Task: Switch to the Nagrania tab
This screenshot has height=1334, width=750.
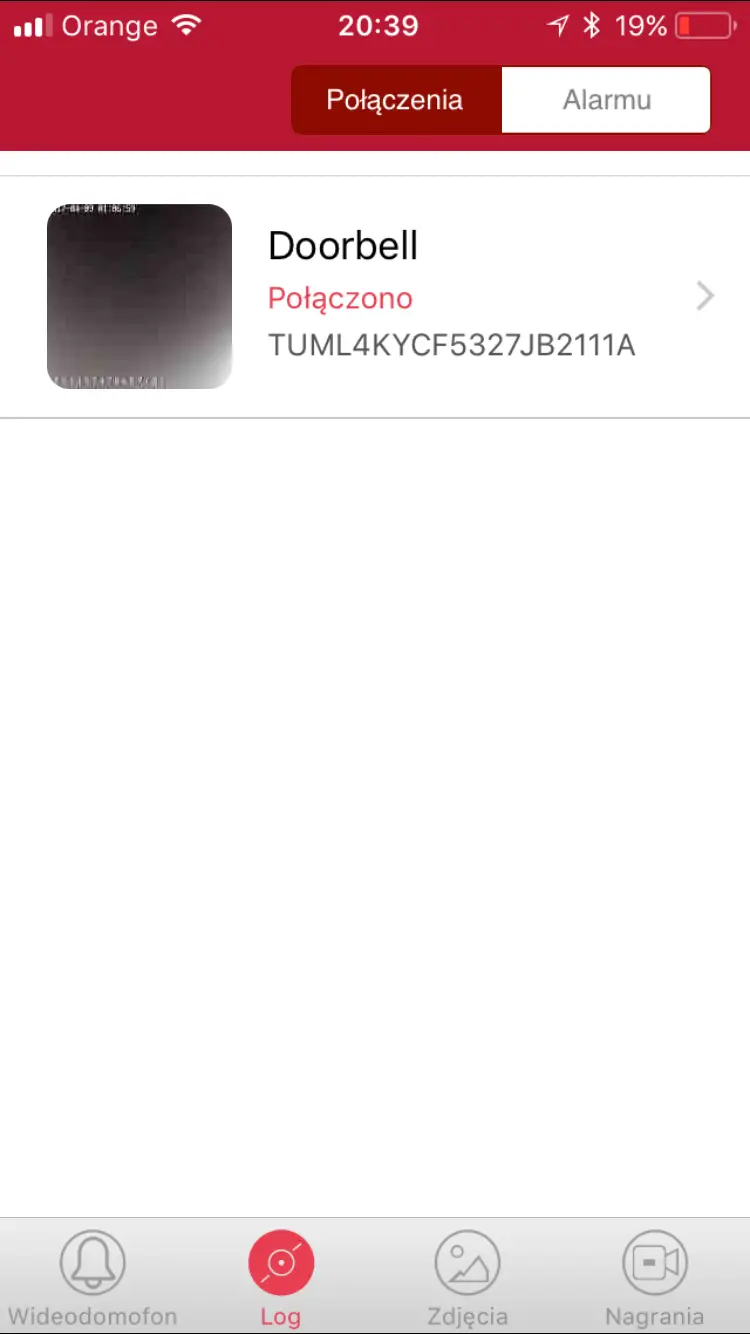Action: pyautogui.click(x=654, y=1277)
